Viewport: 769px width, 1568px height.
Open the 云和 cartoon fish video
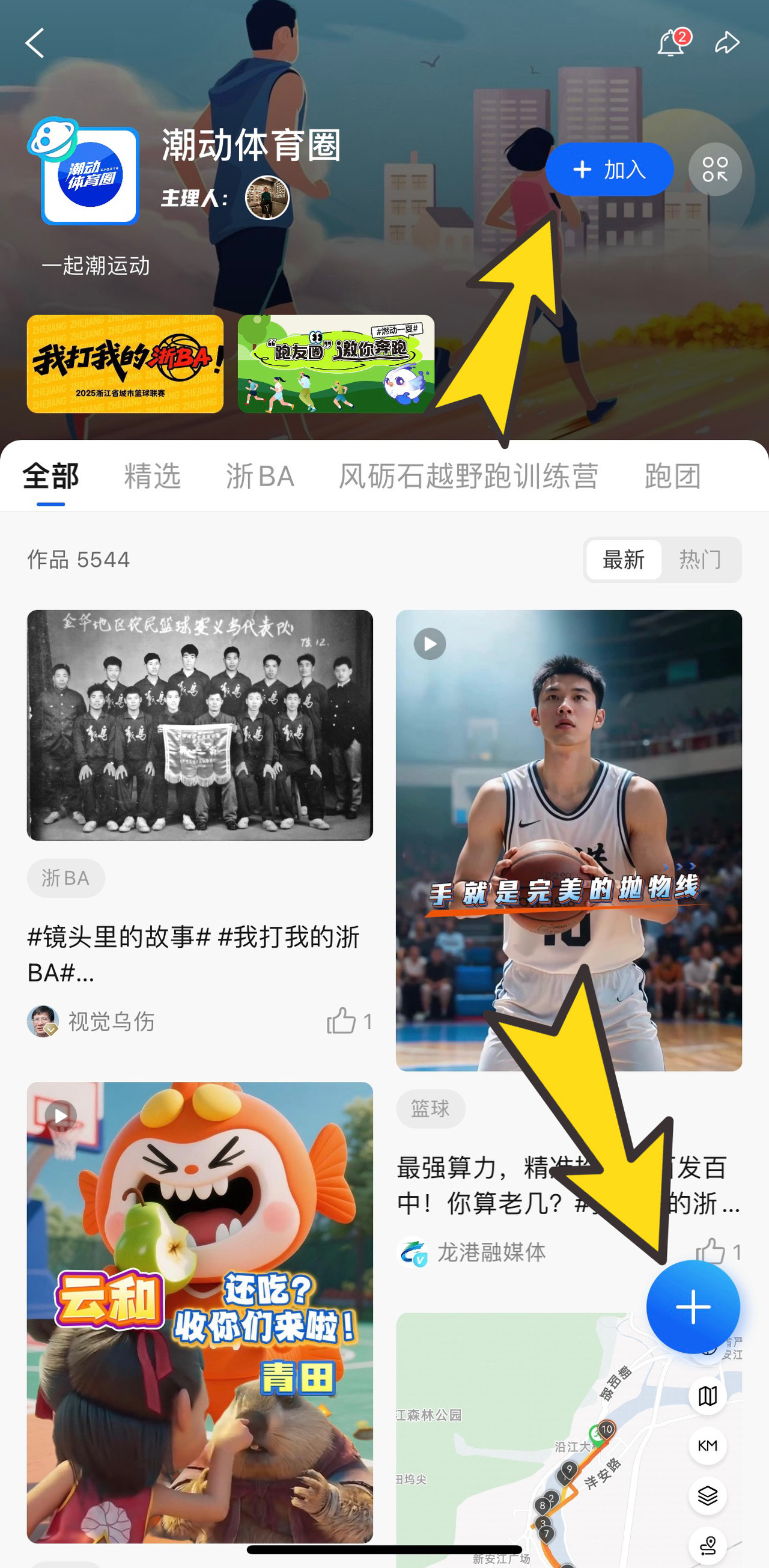tap(199, 1312)
